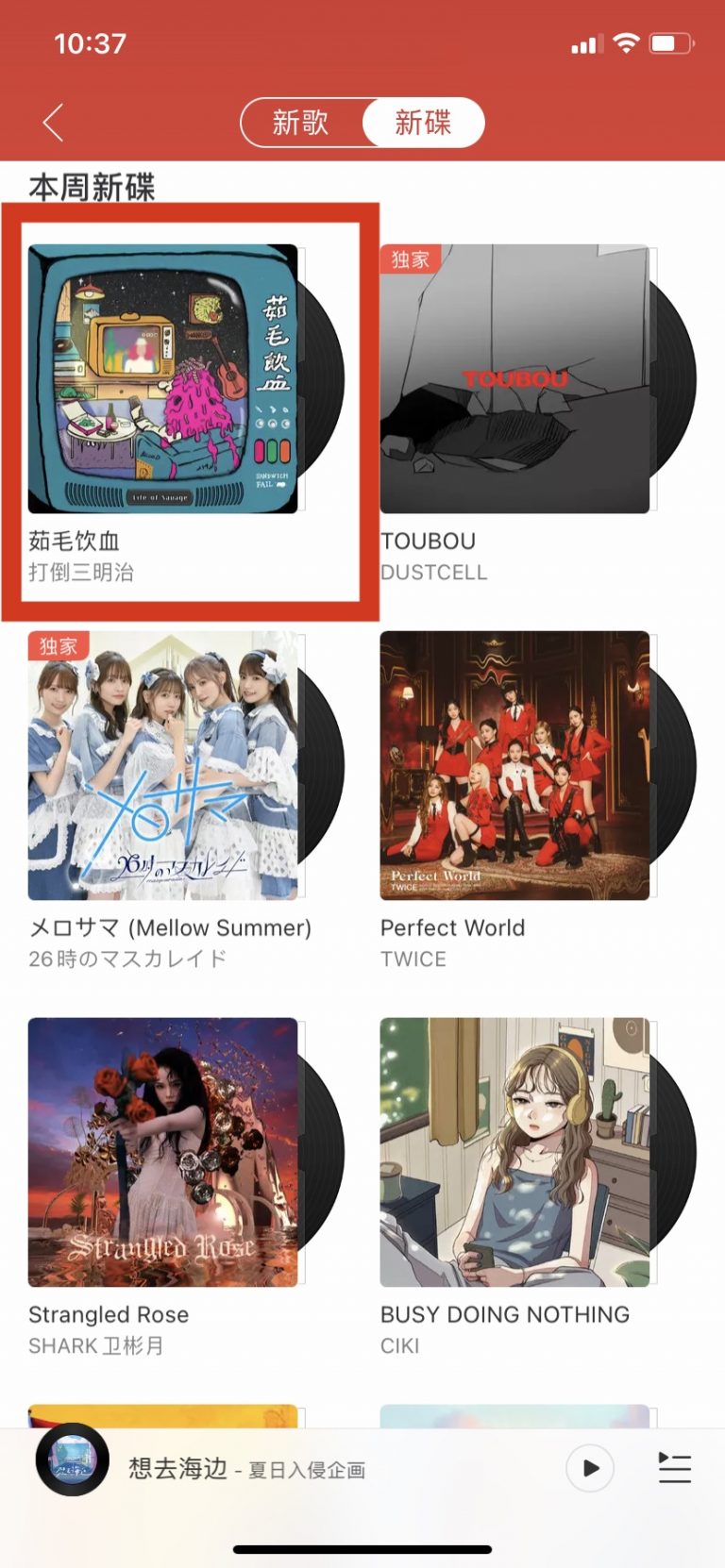
Task: Play the song 想去海边
Action: [x=590, y=1468]
